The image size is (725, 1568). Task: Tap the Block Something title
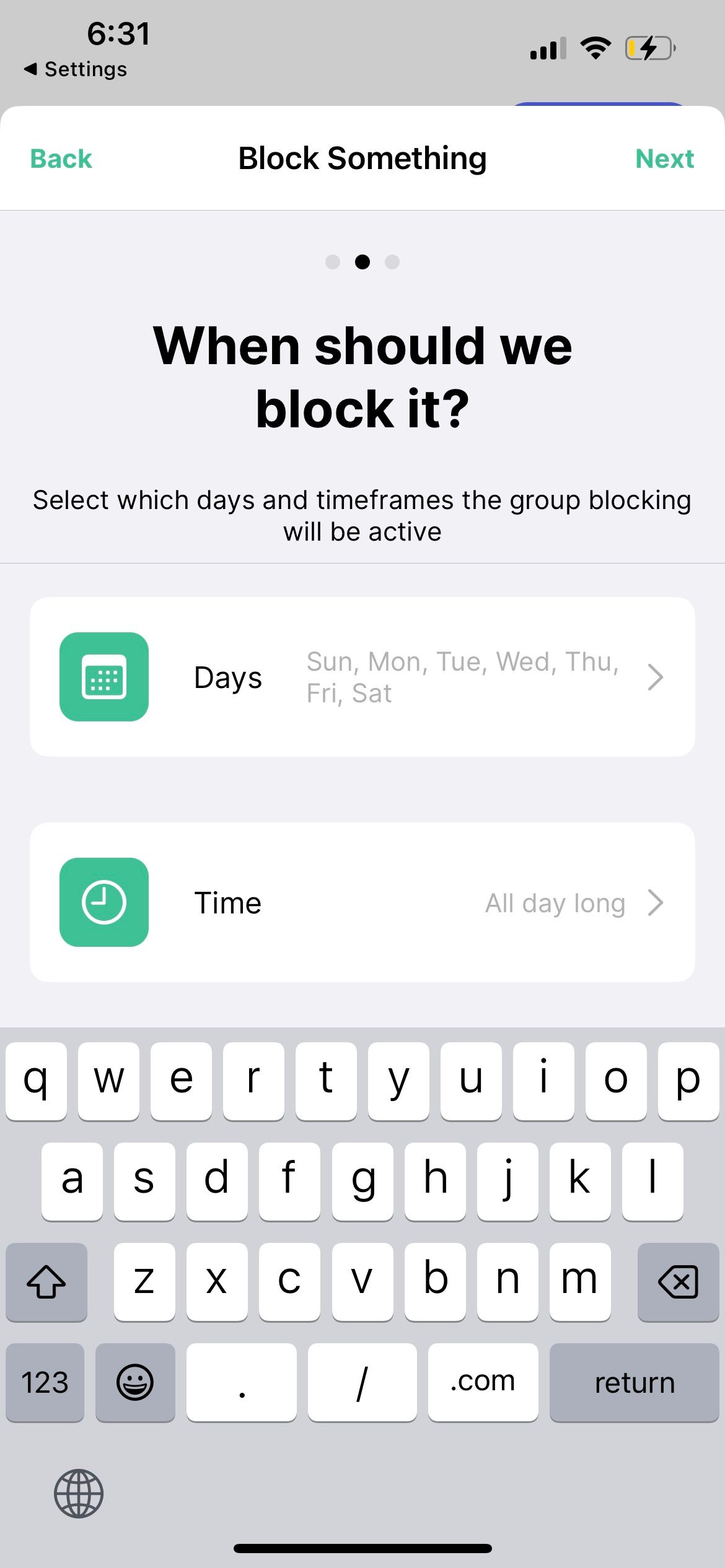tap(362, 157)
